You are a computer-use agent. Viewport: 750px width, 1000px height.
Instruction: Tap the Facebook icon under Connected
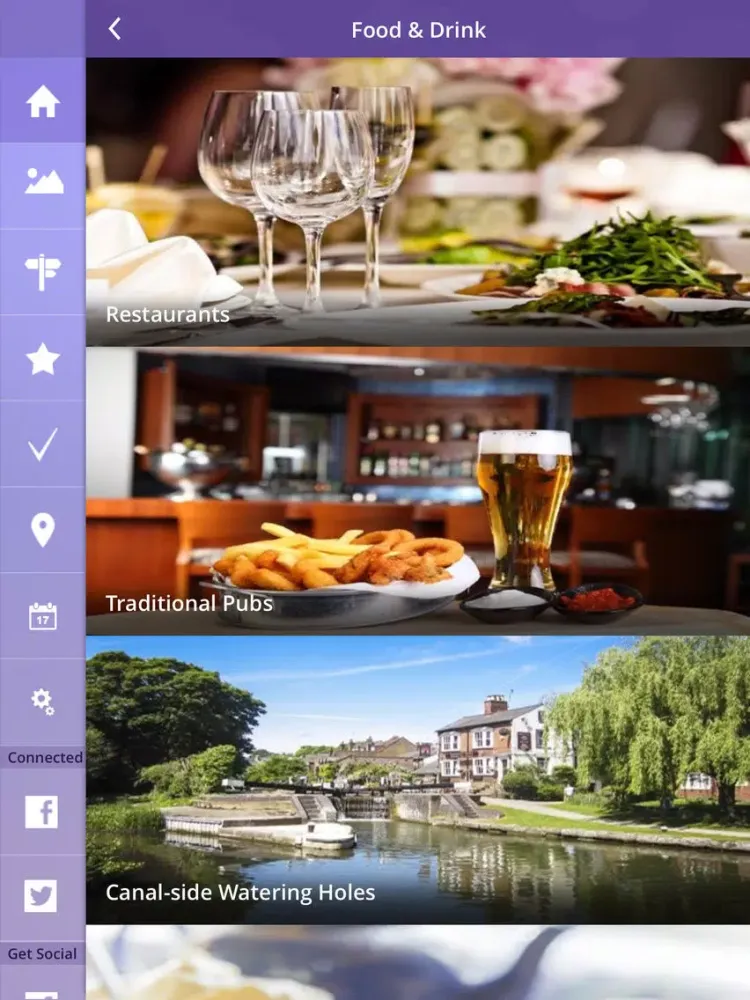(x=42, y=812)
